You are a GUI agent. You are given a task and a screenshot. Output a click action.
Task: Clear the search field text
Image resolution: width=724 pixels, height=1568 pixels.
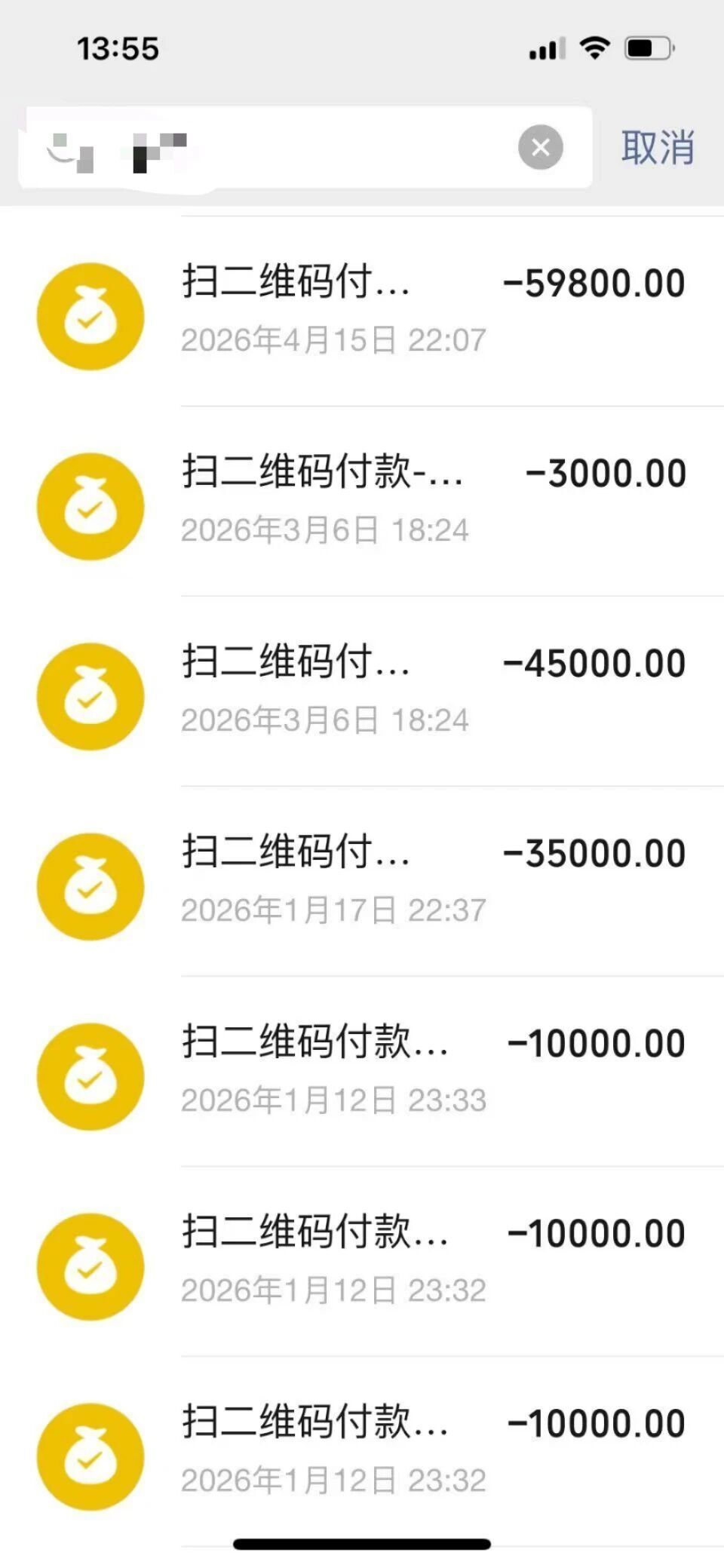pos(540,147)
